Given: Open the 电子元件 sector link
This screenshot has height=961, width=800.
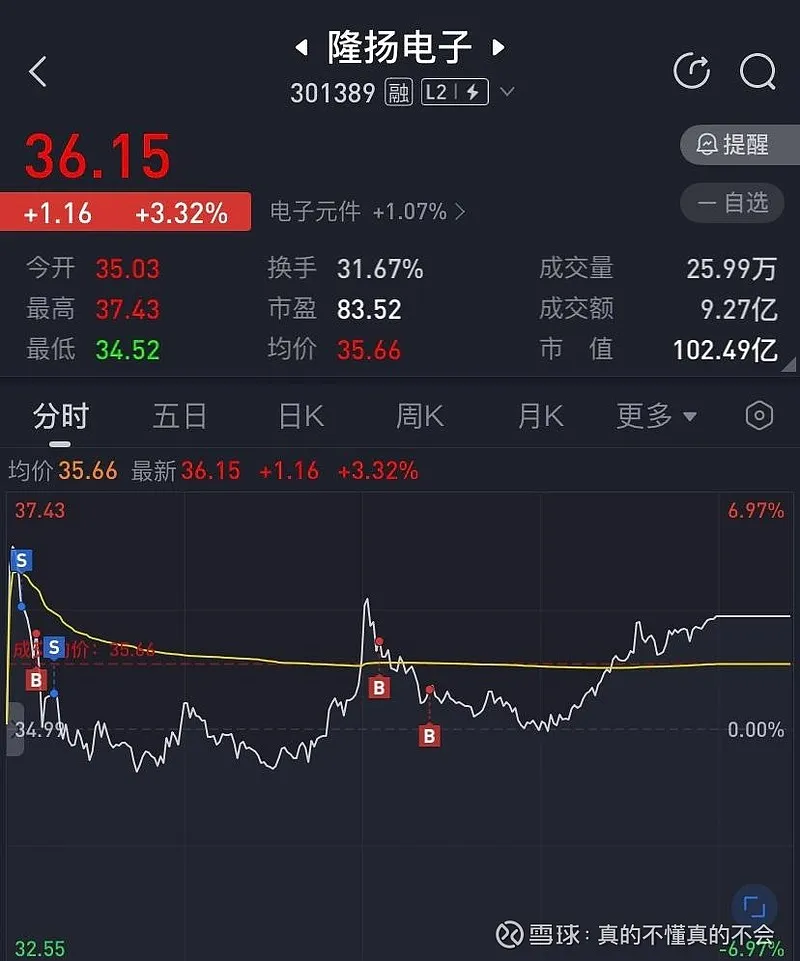Looking at the screenshot, I should pyautogui.click(x=367, y=212).
